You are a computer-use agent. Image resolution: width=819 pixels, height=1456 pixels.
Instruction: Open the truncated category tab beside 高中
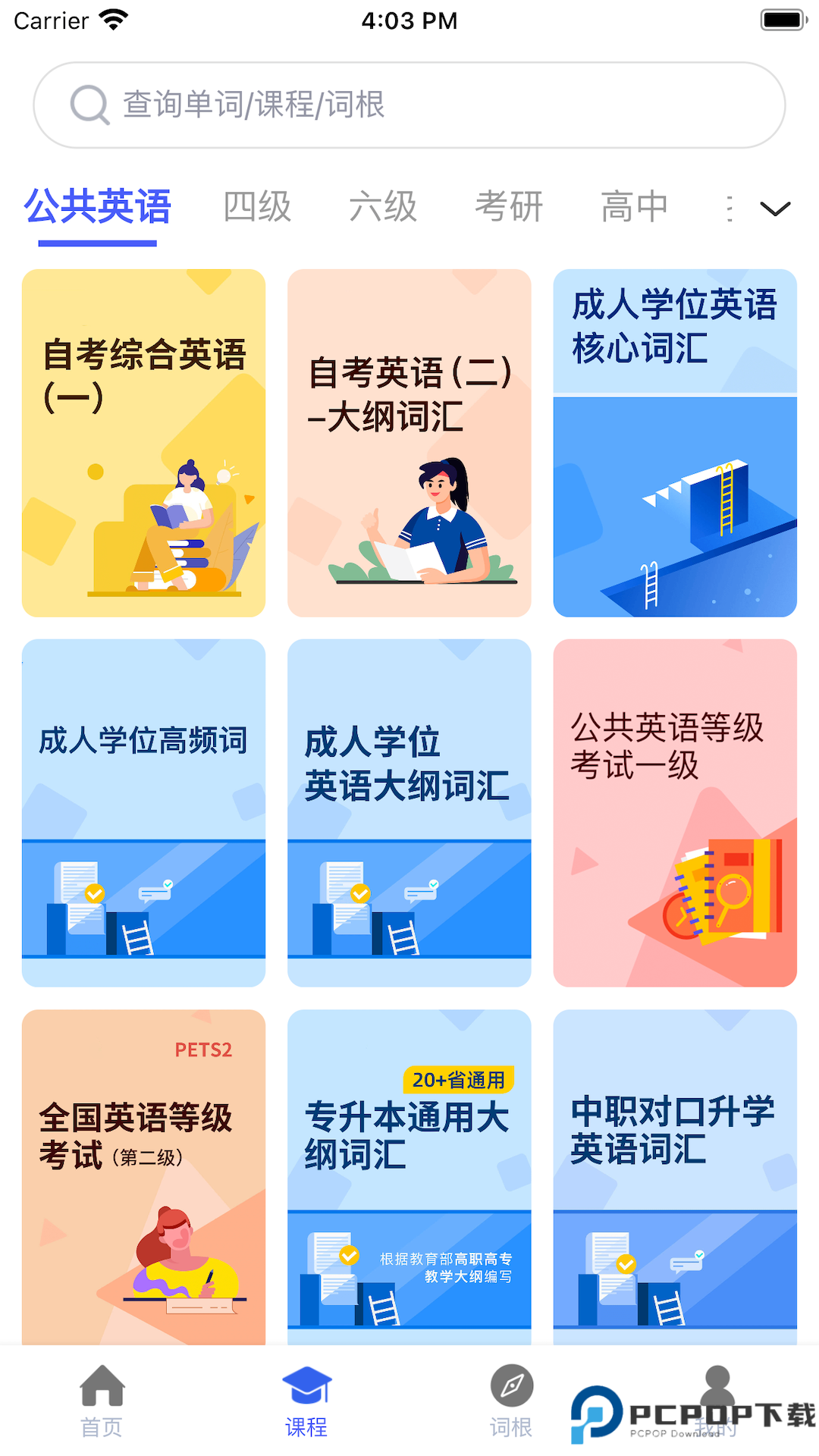[x=729, y=207]
